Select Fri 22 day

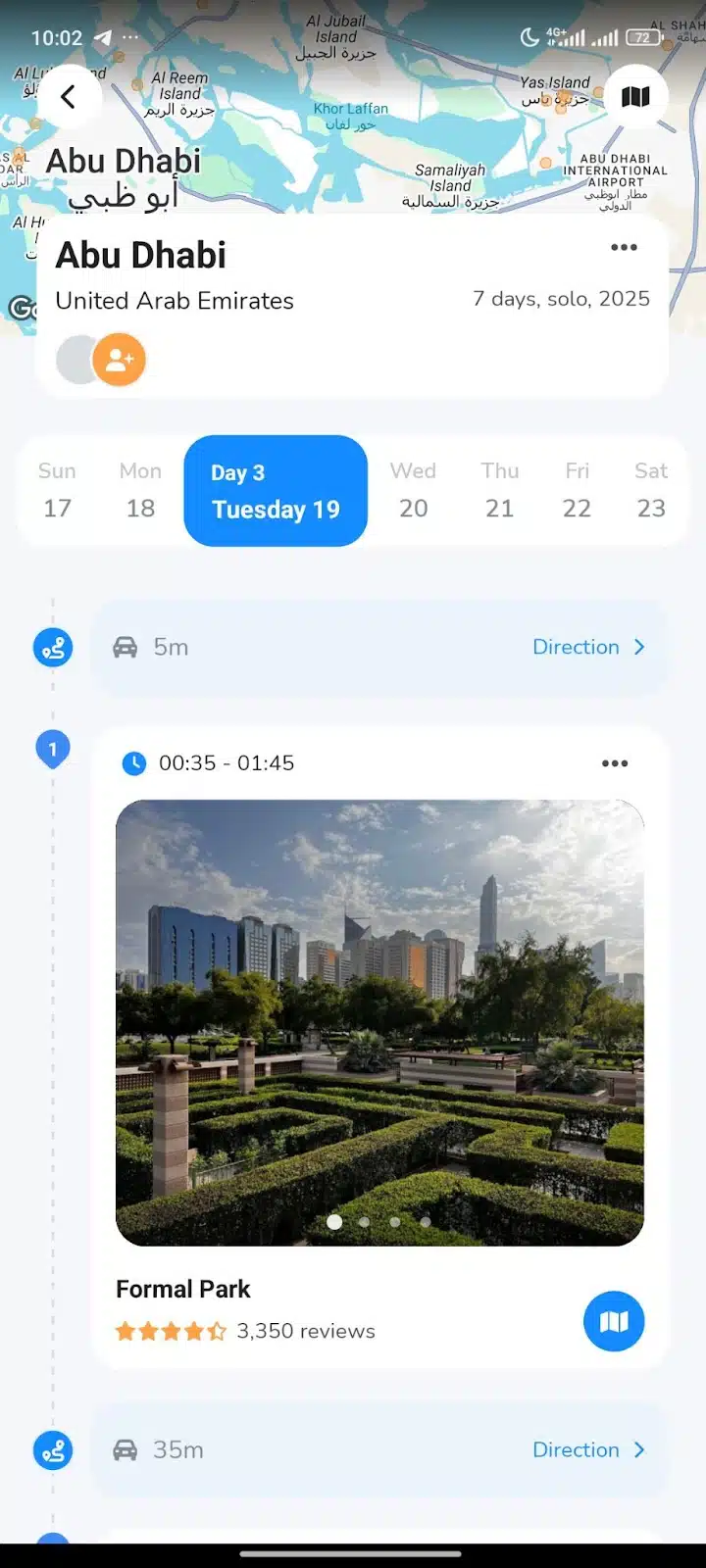point(577,490)
